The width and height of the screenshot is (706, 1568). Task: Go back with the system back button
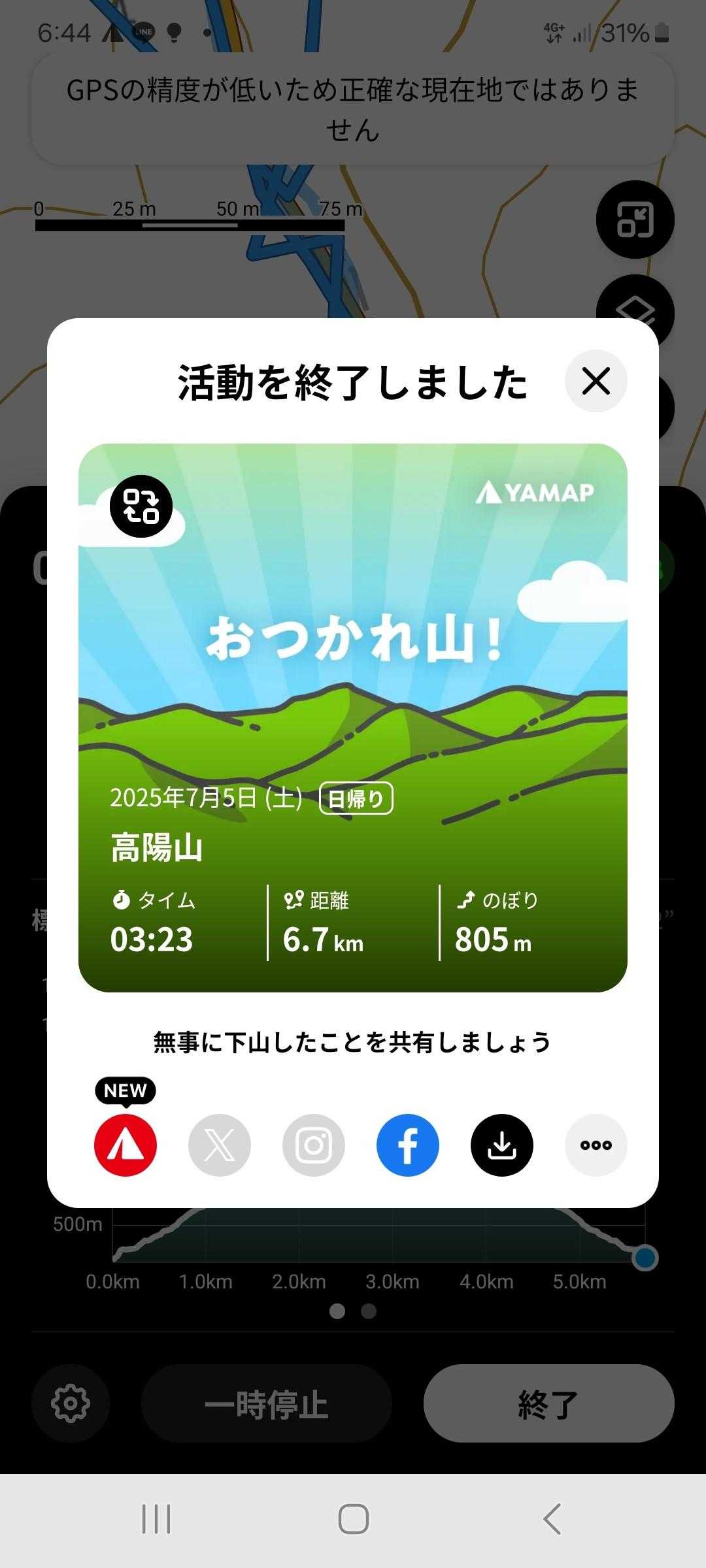tap(552, 1519)
